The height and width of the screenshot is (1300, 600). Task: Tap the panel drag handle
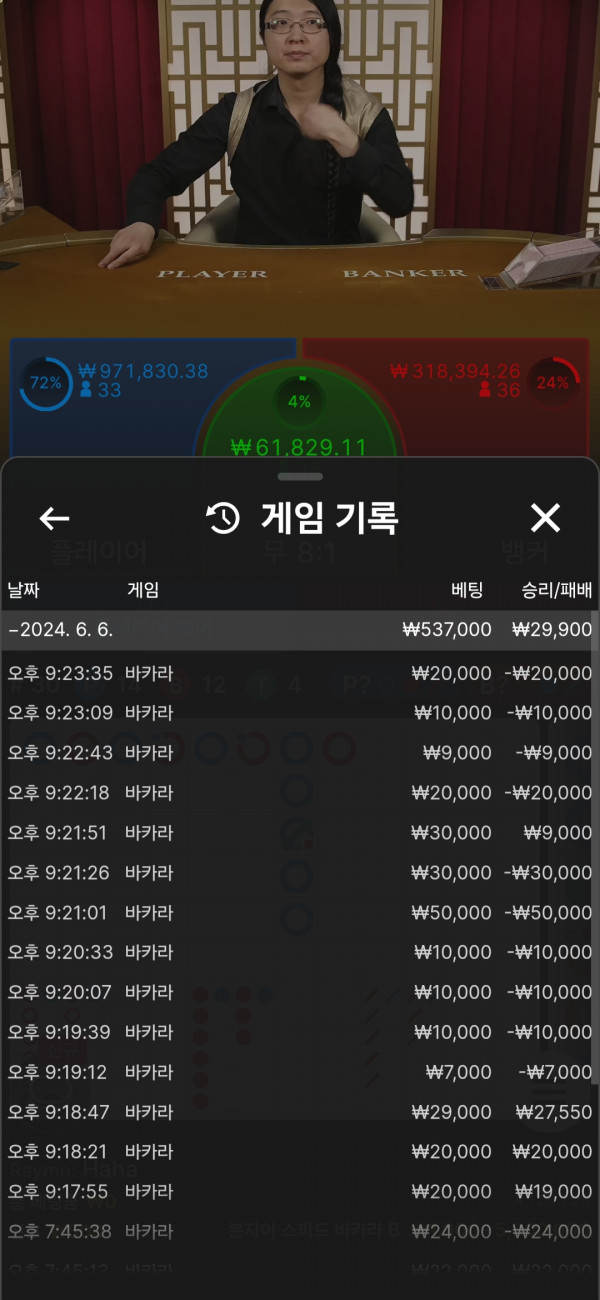[x=300, y=476]
